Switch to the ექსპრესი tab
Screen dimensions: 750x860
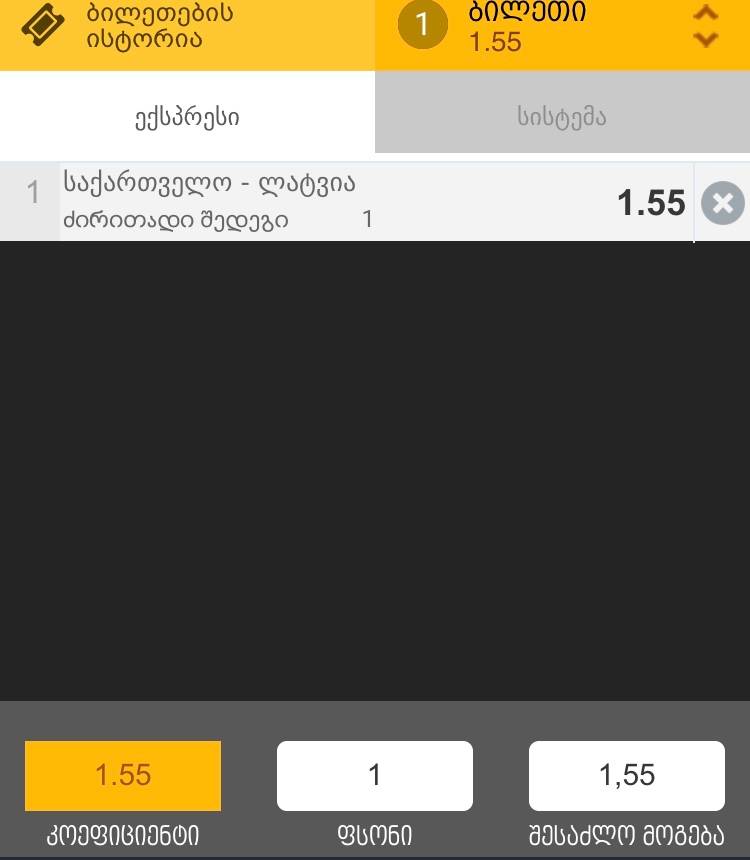pyautogui.click(x=187, y=117)
